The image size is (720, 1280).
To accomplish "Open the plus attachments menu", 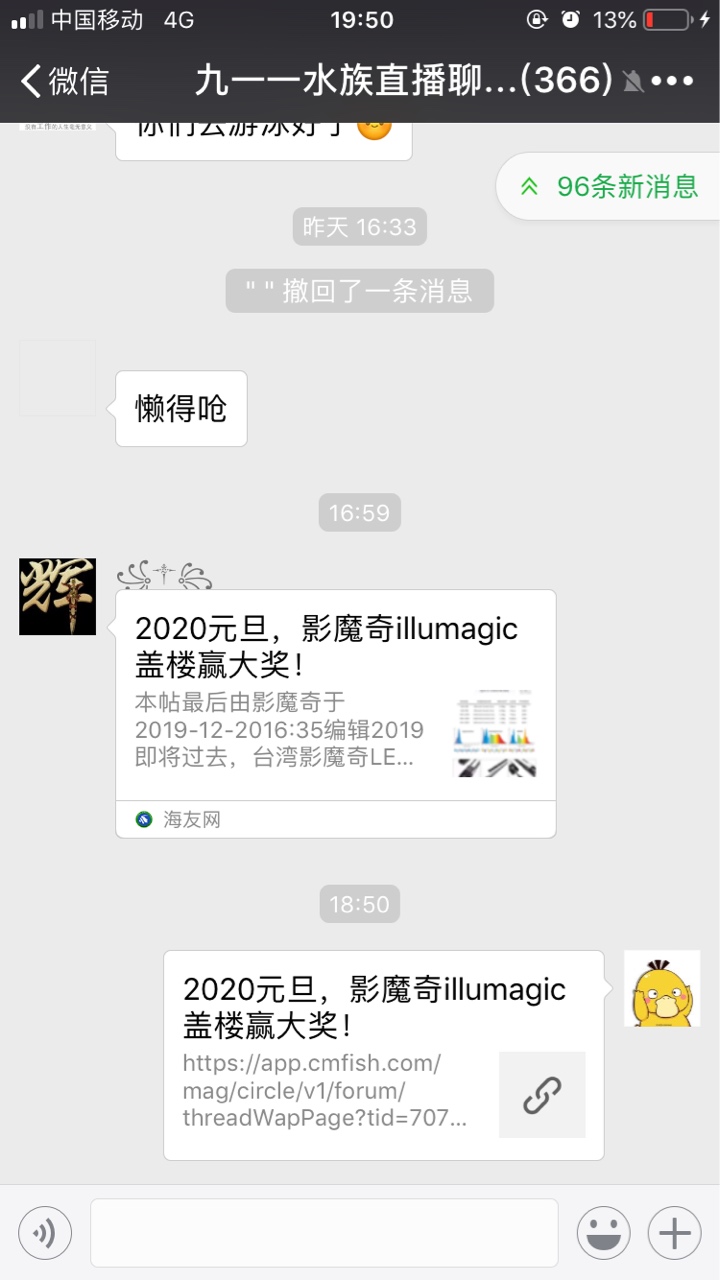I will (674, 1233).
